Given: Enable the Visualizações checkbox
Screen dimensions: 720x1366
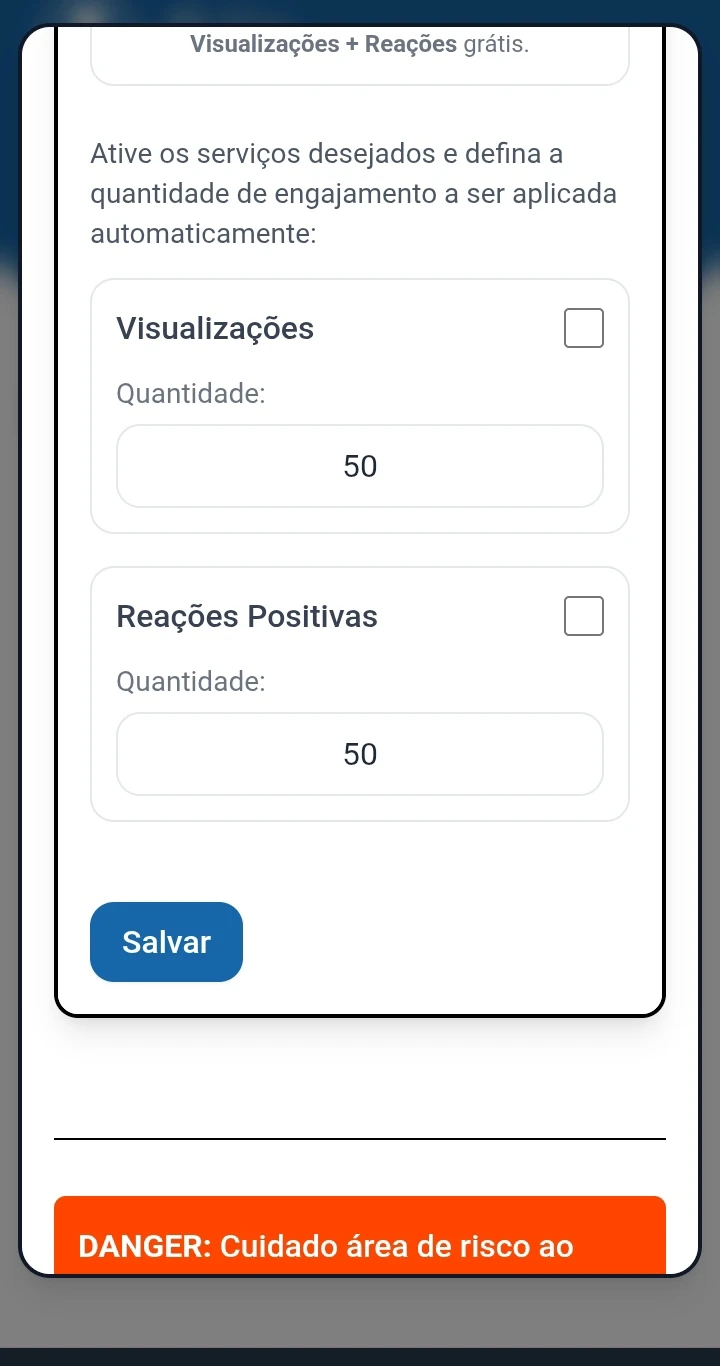Looking at the screenshot, I should 584,329.
